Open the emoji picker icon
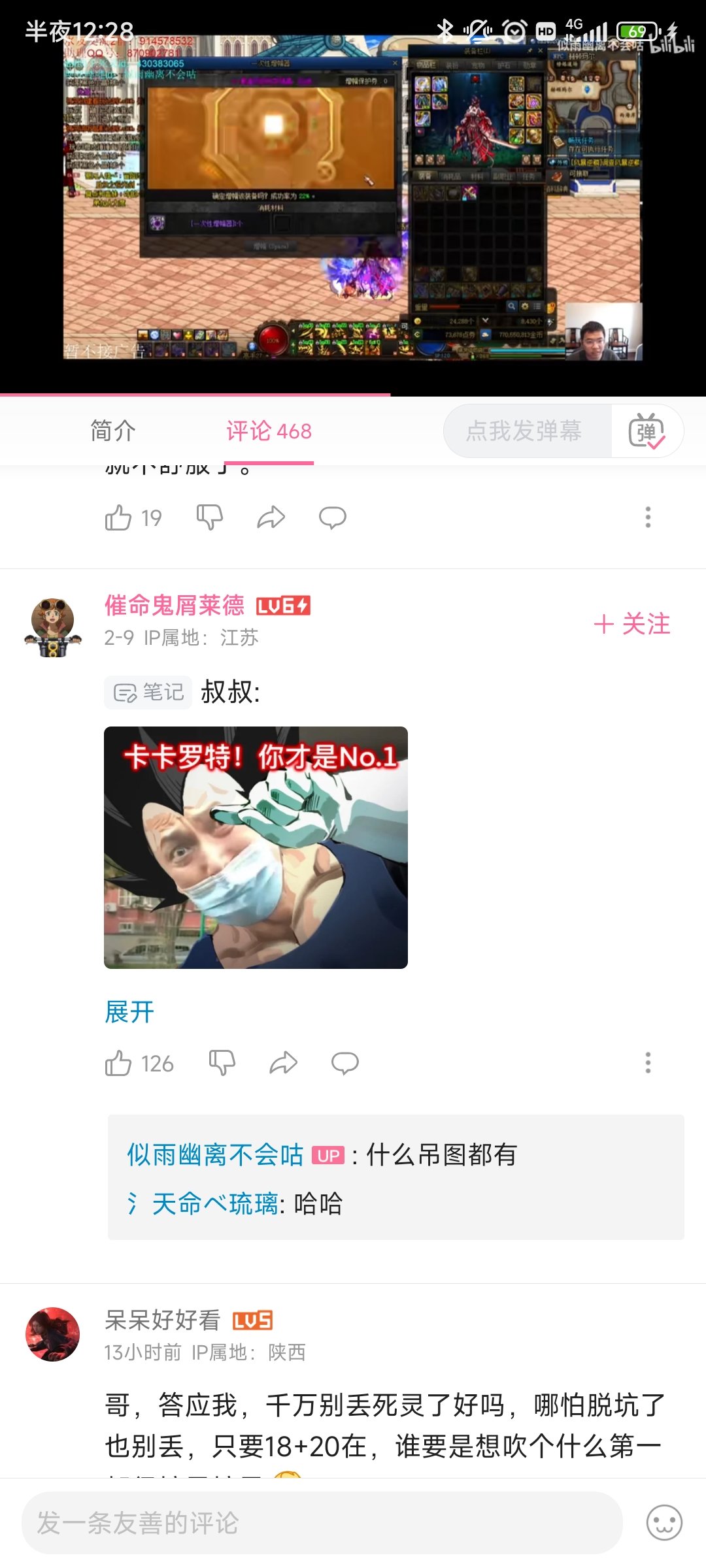The image size is (706, 1568). tap(664, 1523)
